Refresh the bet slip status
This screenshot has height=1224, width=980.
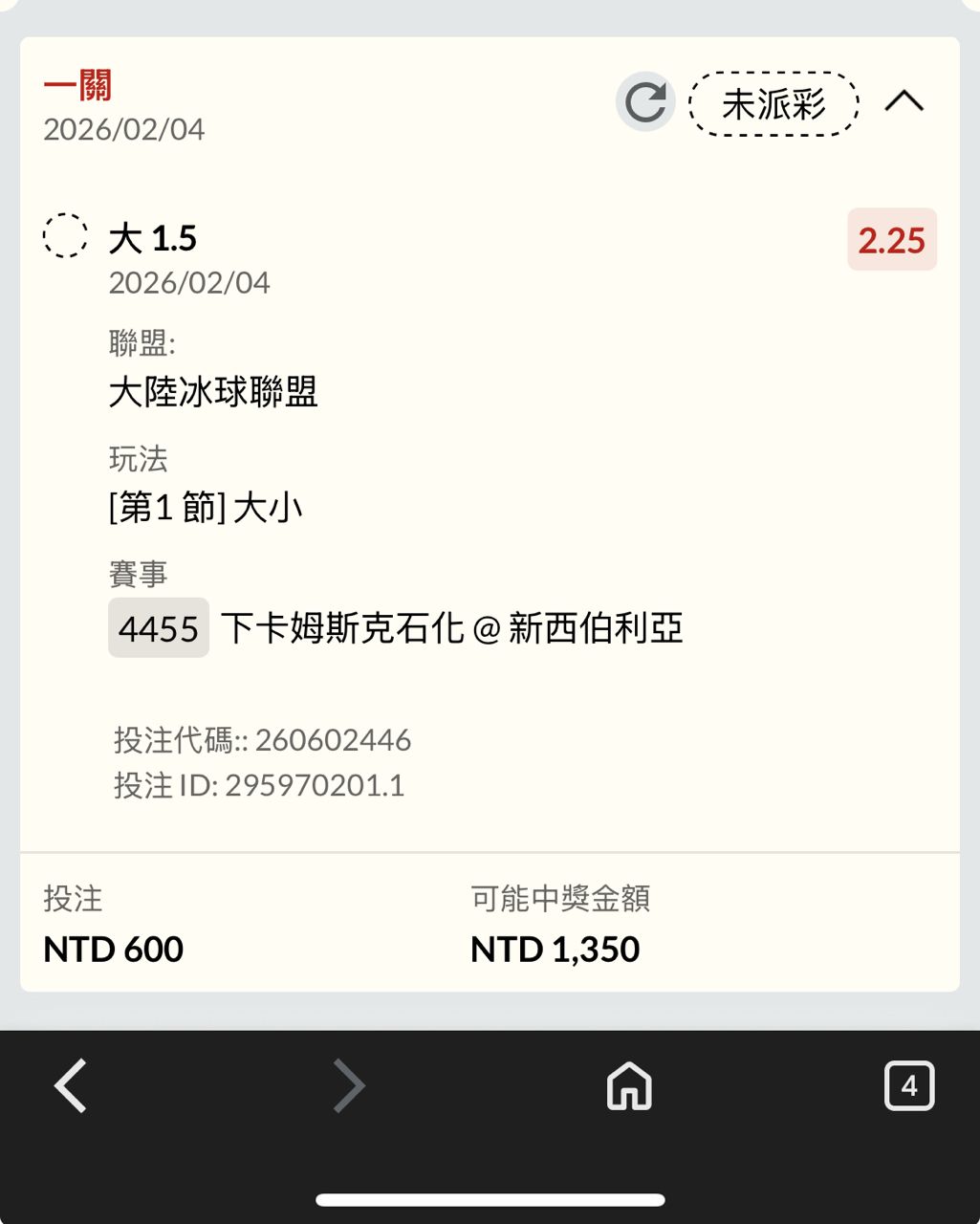645,102
